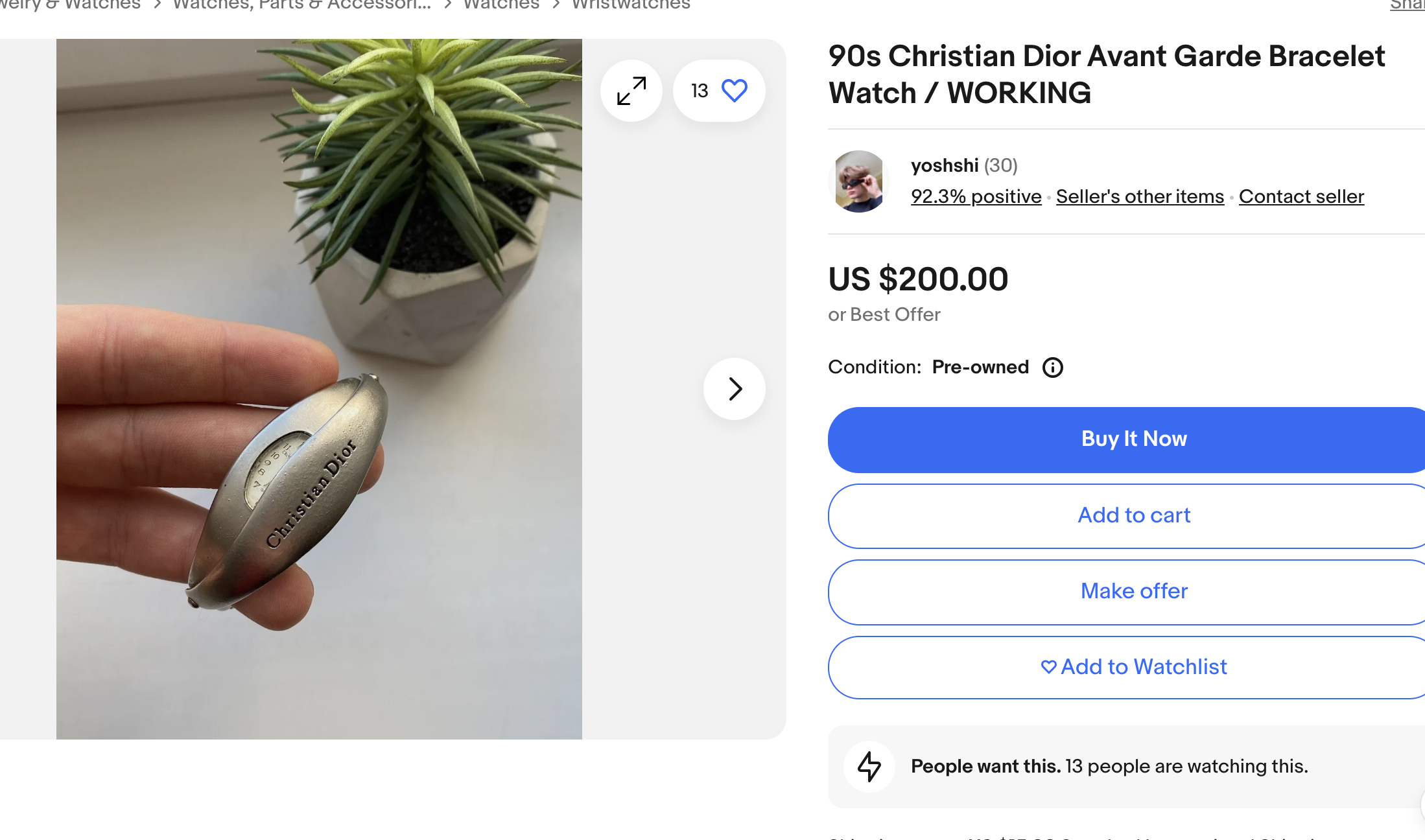Tap Contact seller link

[1301, 196]
